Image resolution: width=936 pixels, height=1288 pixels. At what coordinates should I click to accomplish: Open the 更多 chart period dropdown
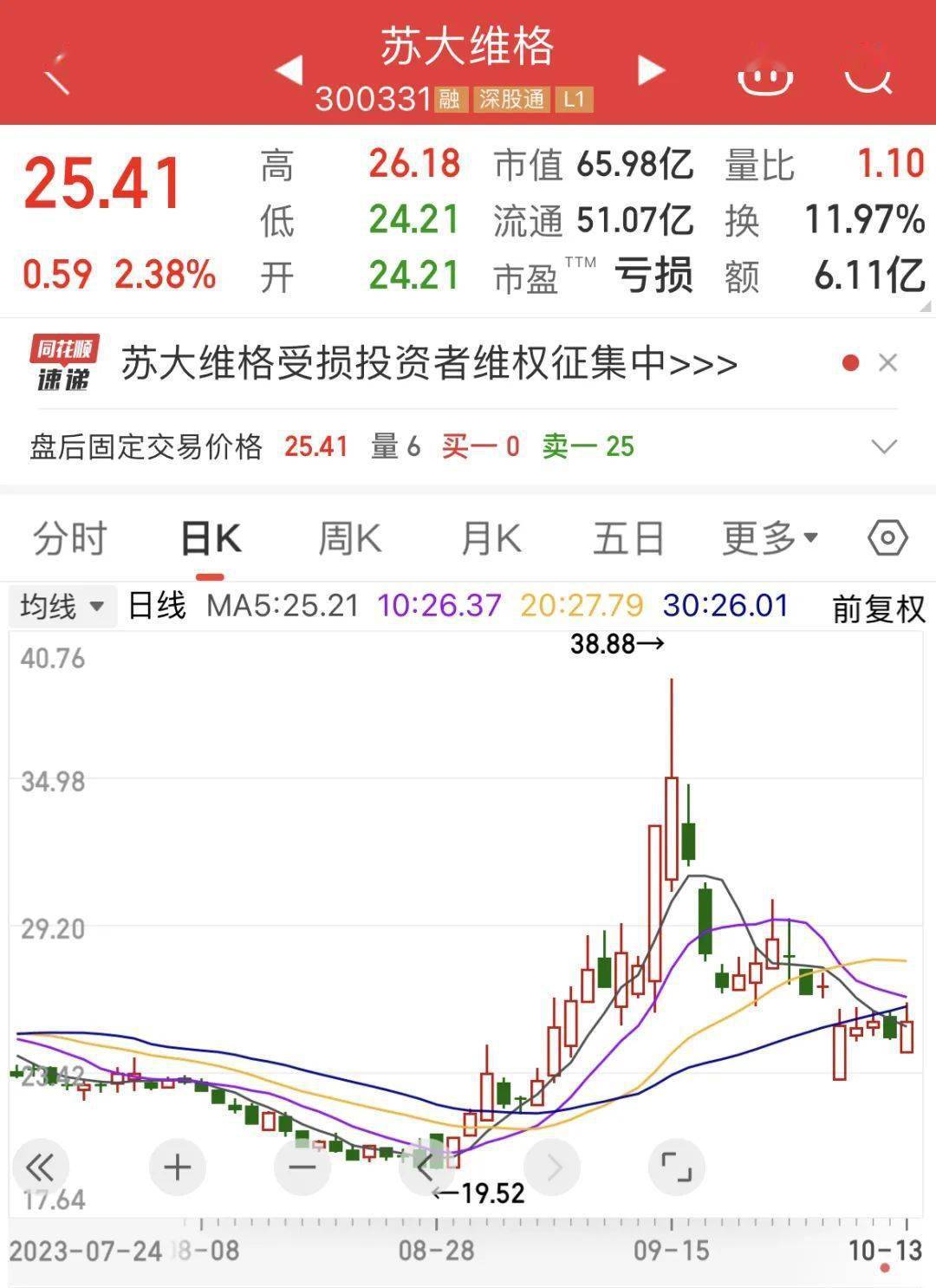[x=770, y=539]
